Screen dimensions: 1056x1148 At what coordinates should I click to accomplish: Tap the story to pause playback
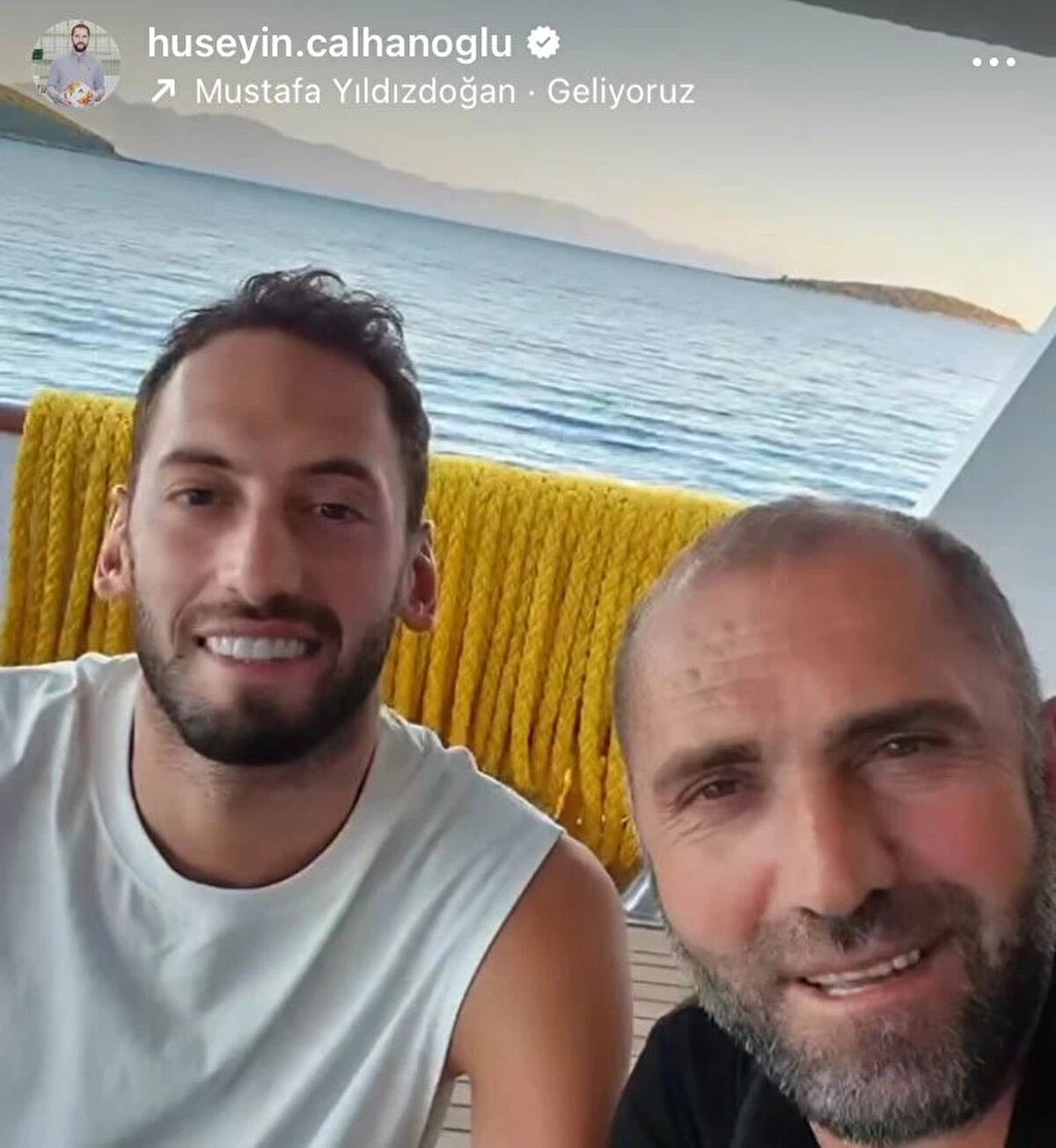click(x=528, y=572)
